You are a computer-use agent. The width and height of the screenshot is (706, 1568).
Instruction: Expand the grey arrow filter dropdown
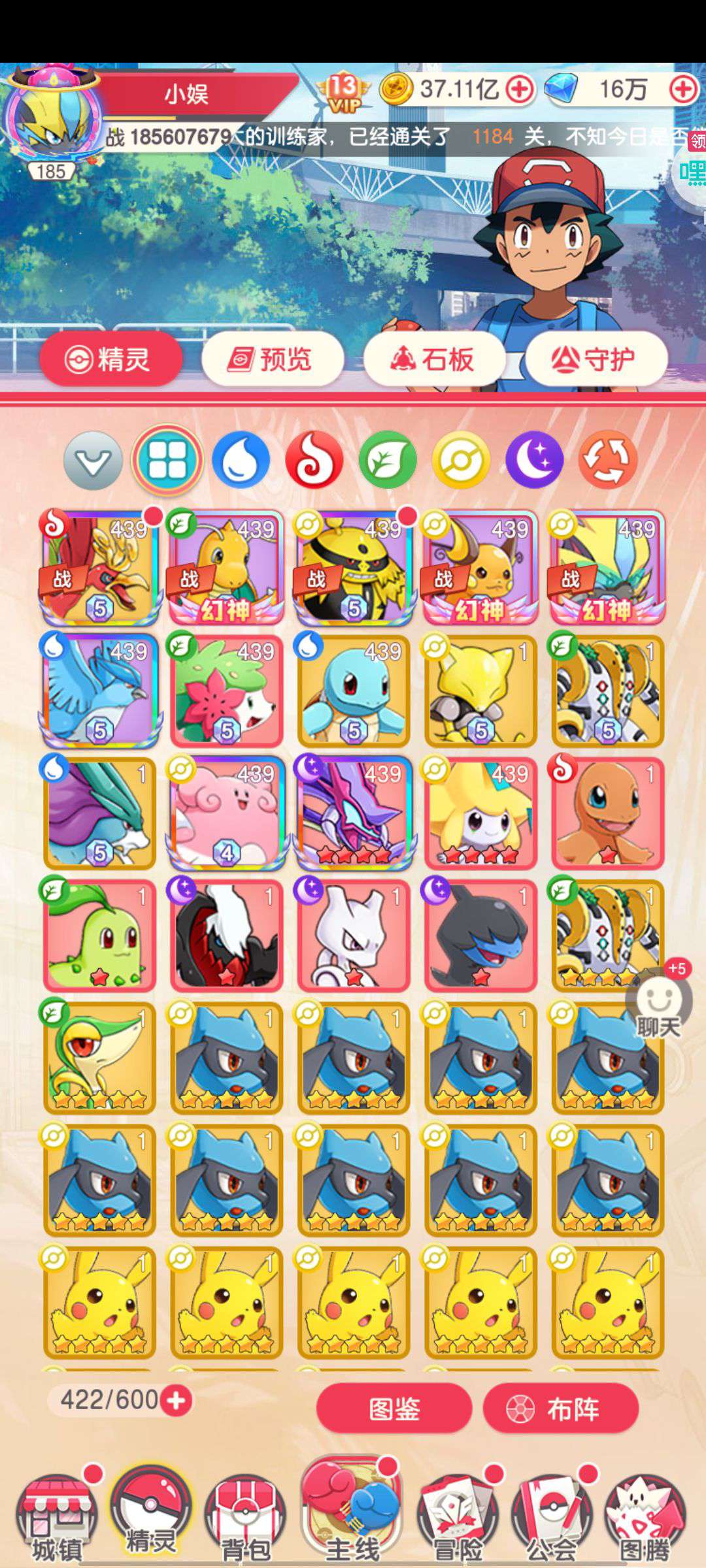pos(93,460)
